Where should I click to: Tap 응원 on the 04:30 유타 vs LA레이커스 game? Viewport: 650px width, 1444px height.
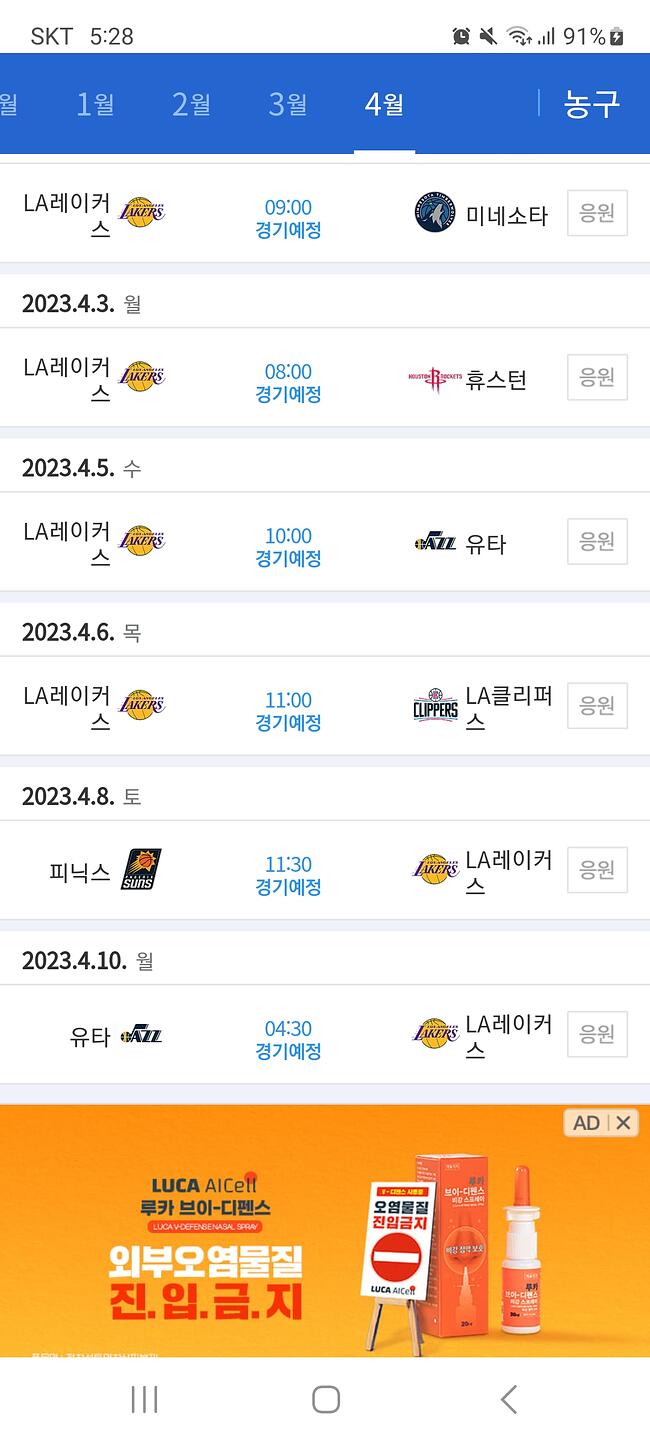[597, 1034]
